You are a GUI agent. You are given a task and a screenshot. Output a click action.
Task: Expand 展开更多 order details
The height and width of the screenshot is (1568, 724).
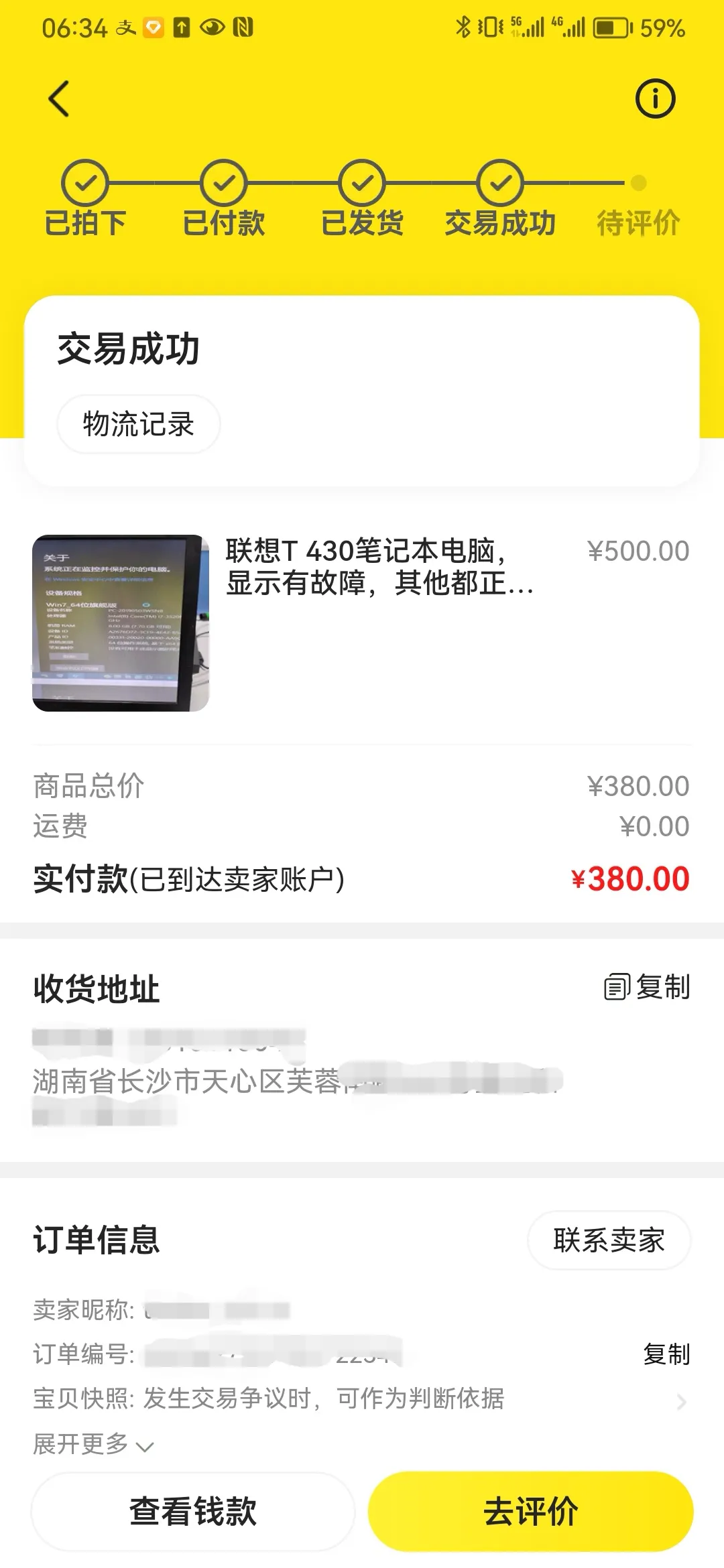pos(94,1444)
